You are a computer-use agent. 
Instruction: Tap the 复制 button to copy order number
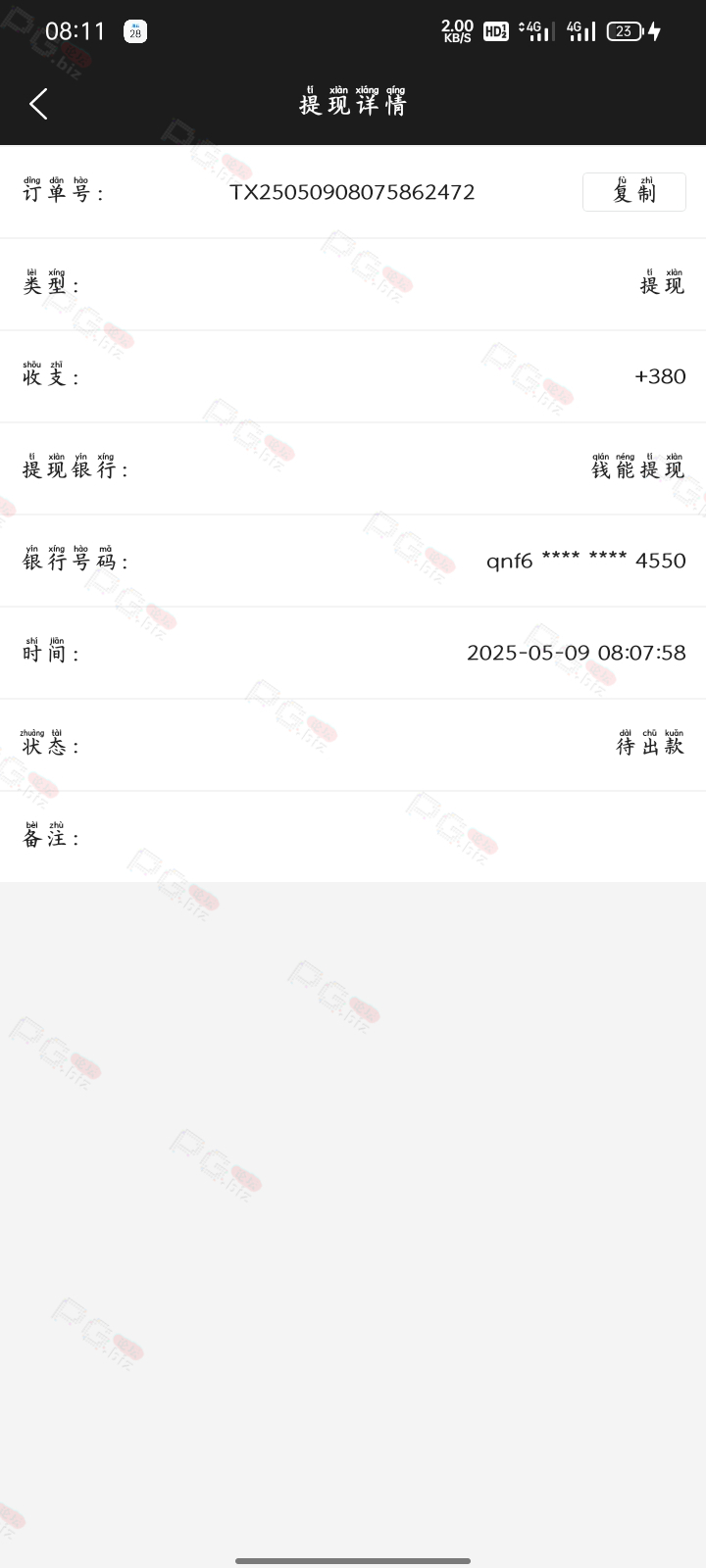click(634, 192)
